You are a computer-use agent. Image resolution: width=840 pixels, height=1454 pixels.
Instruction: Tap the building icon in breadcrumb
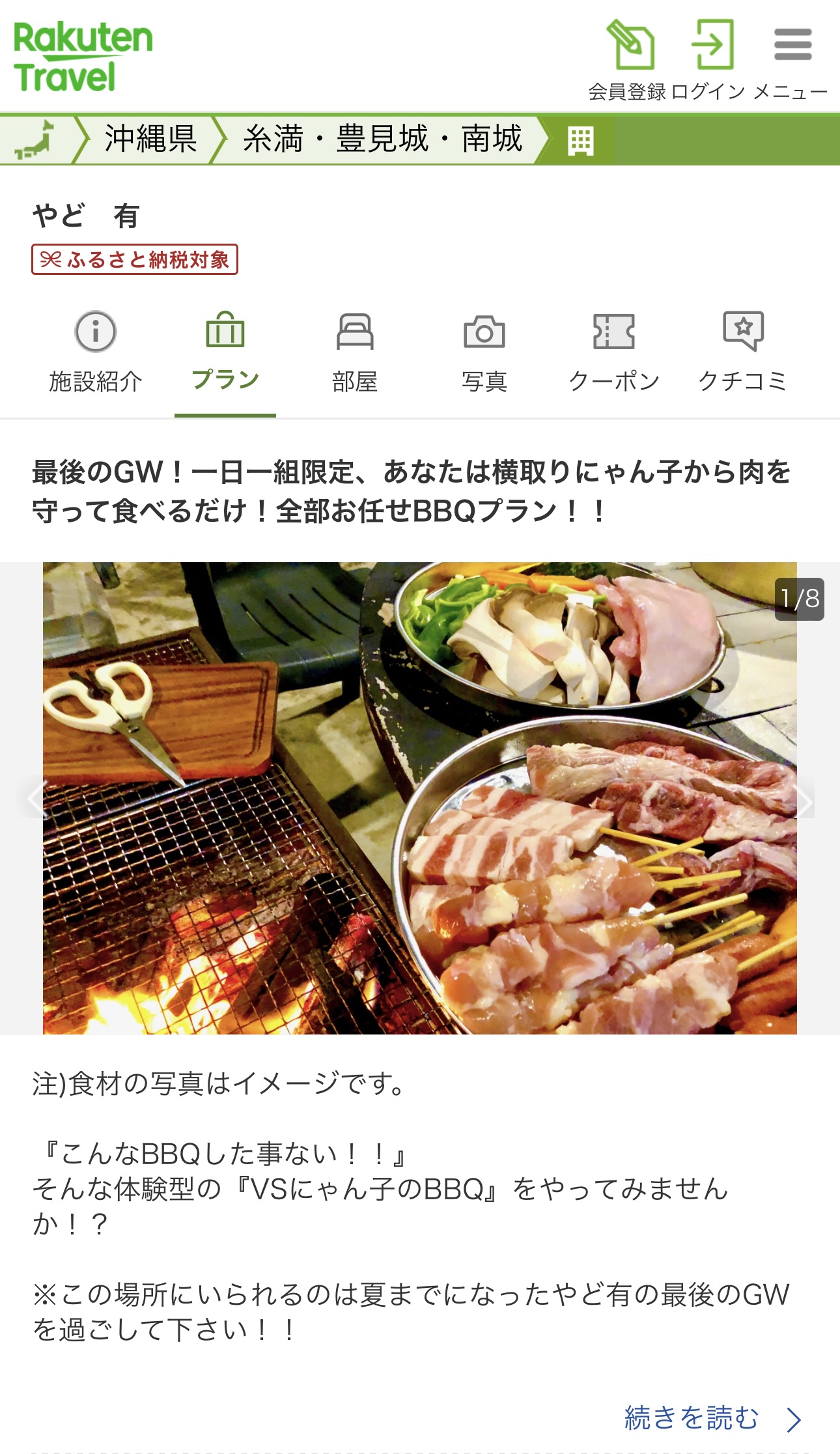(580, 140)
